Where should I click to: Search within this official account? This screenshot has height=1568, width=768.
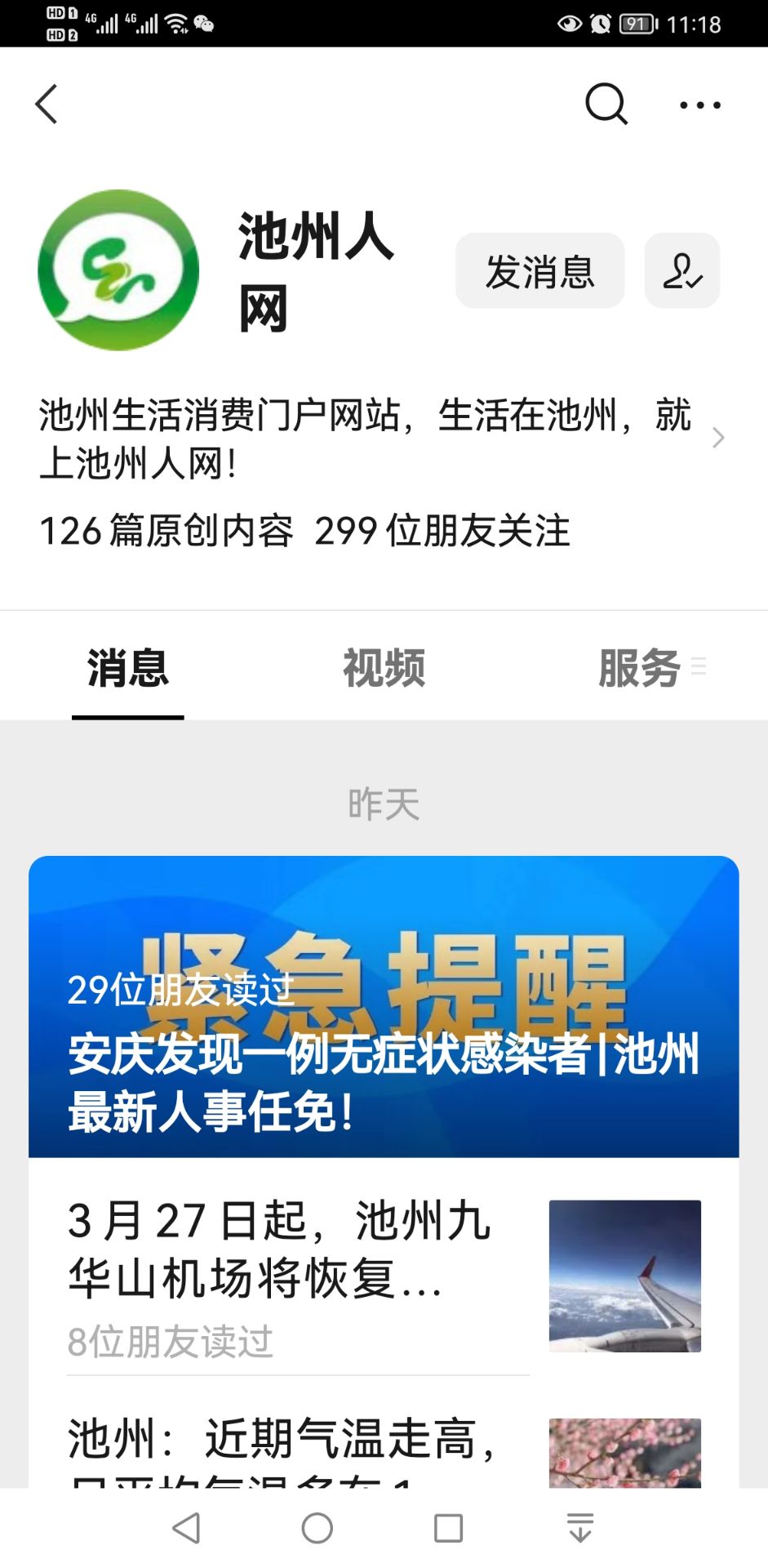[606, 105]
